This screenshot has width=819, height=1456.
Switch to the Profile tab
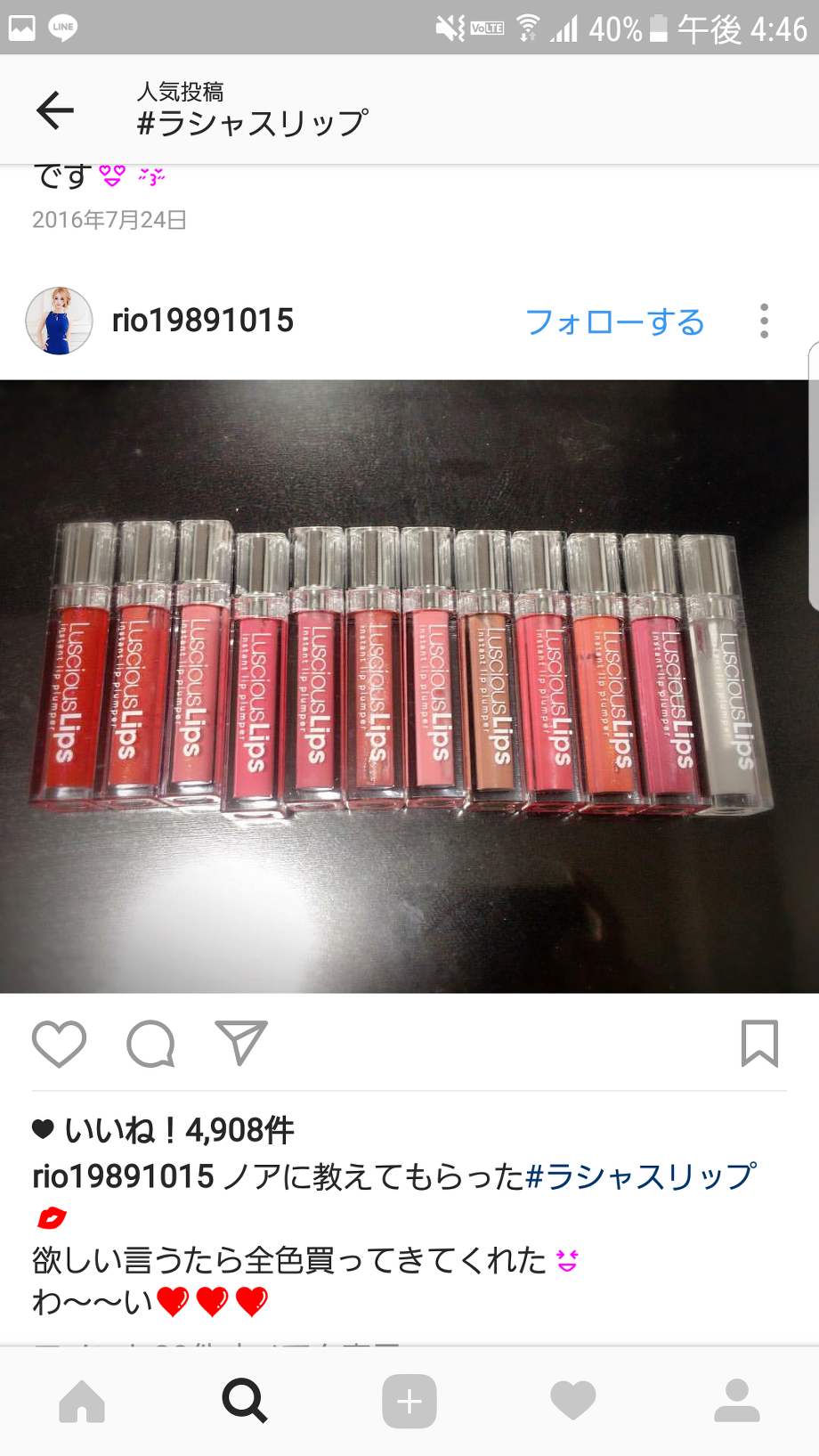click(737, 1401)
